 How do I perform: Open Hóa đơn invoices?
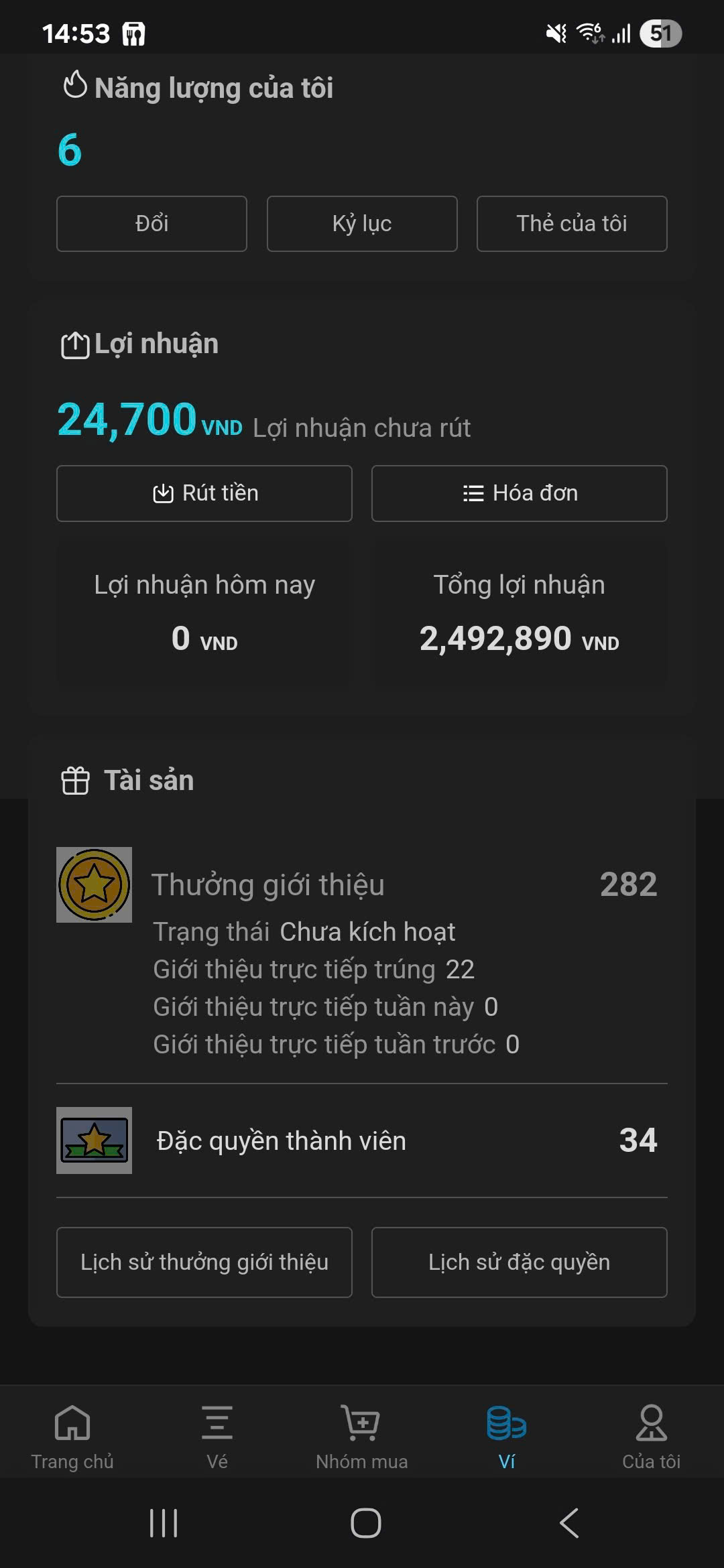520,493
